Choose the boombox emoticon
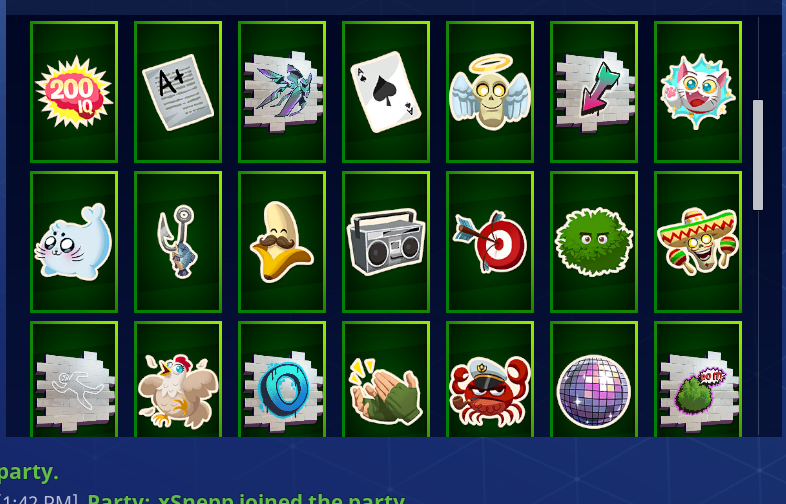The height and width of the screenshot is (504, 786). (x=386, y=242)
